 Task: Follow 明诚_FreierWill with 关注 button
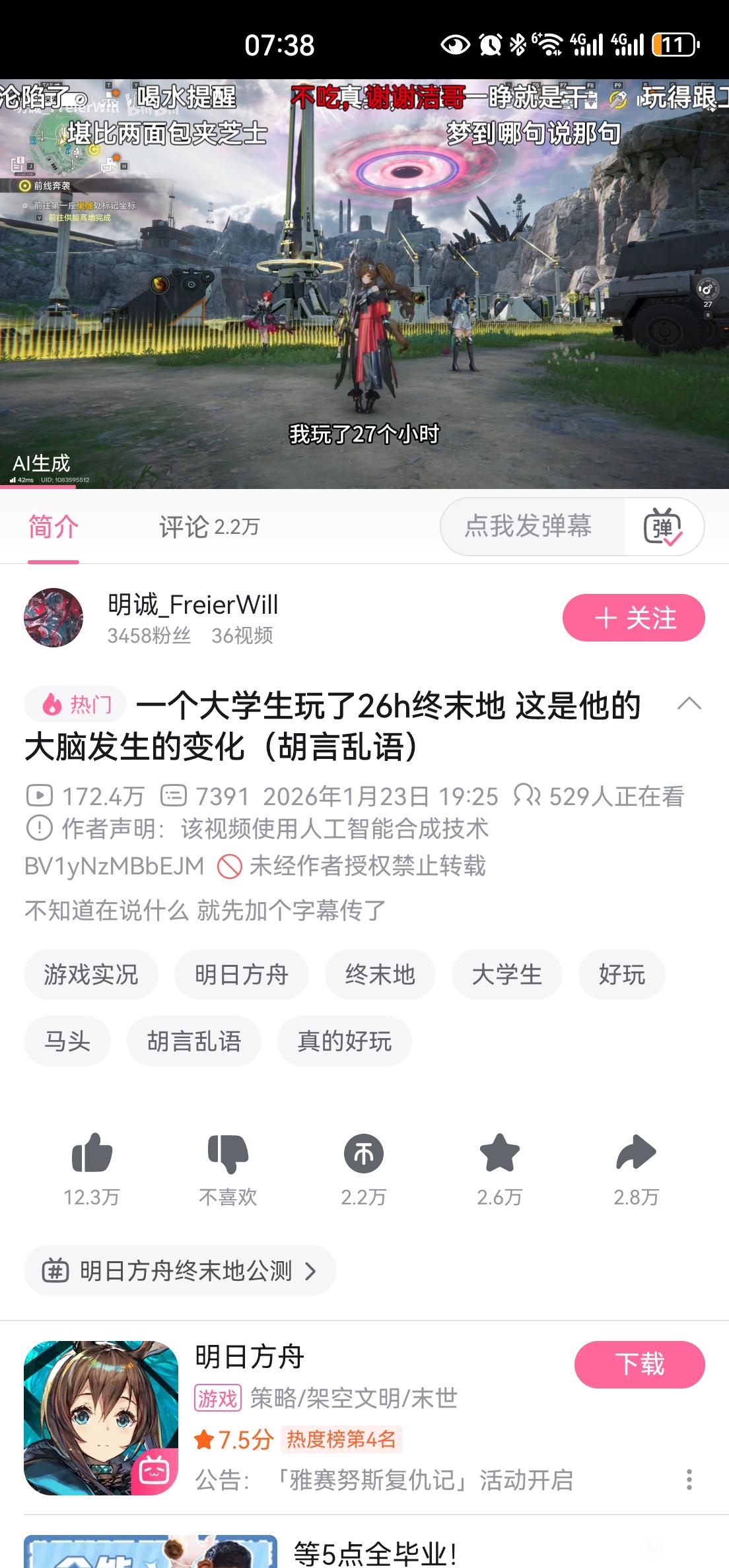pyautogui.click(x=633, y=618)
